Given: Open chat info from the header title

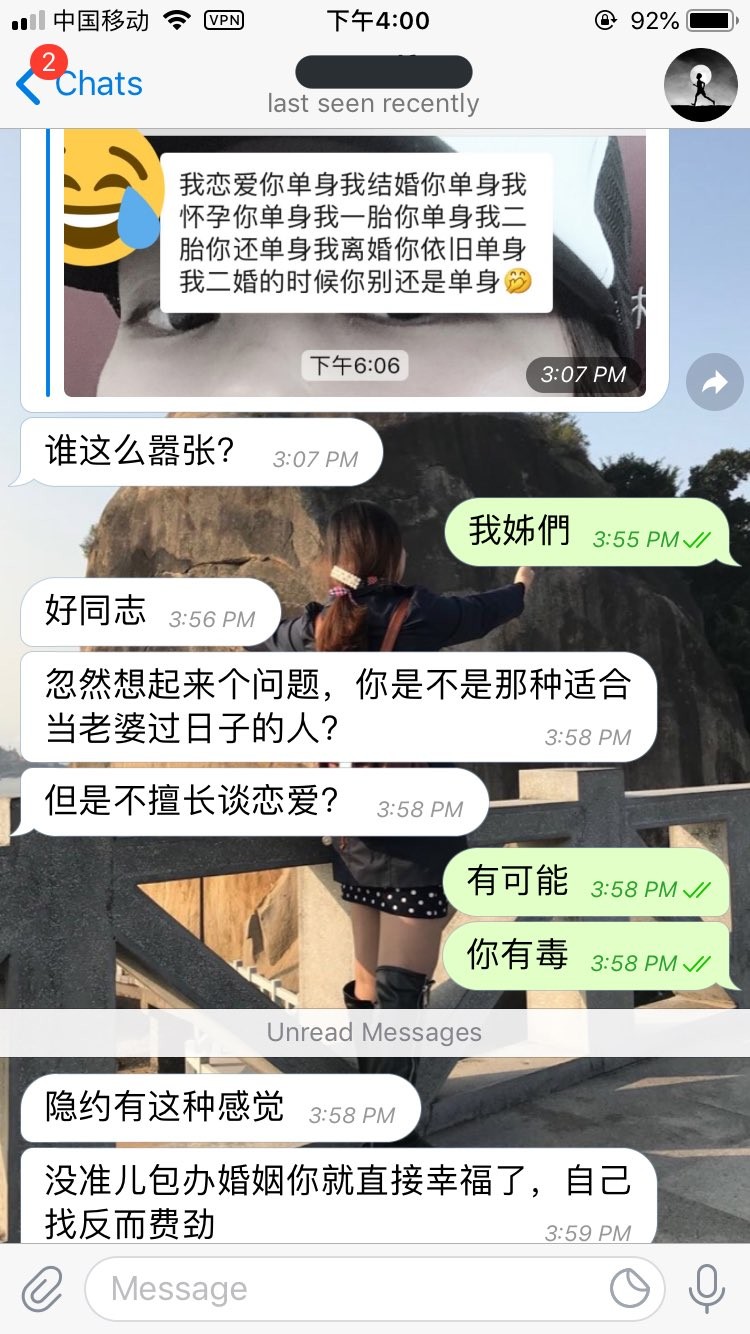Looking at the screenshot, I should tap(375, 86).
